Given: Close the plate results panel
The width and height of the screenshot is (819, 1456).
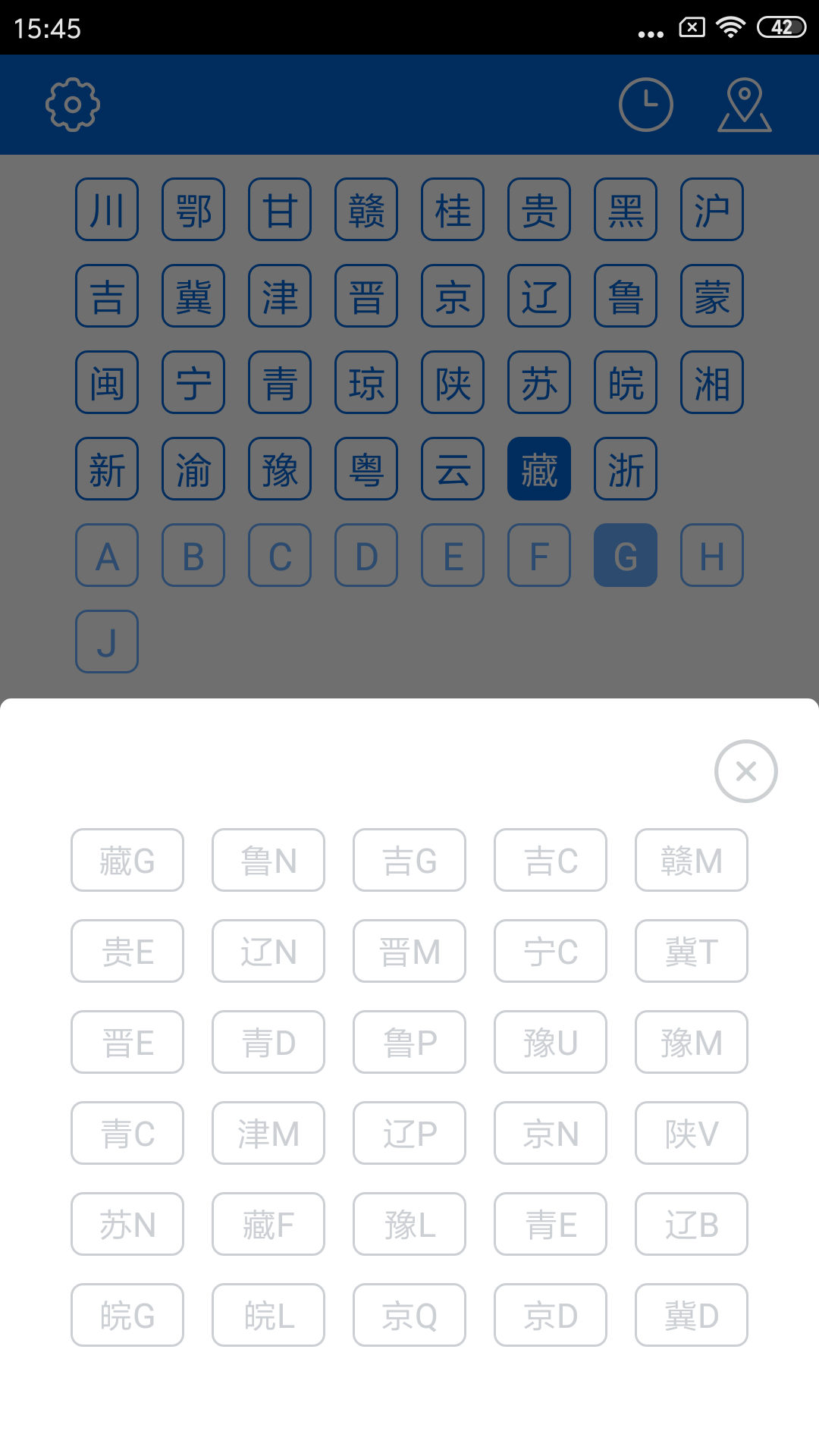Looking at the screenshot, I should (745, 771).
